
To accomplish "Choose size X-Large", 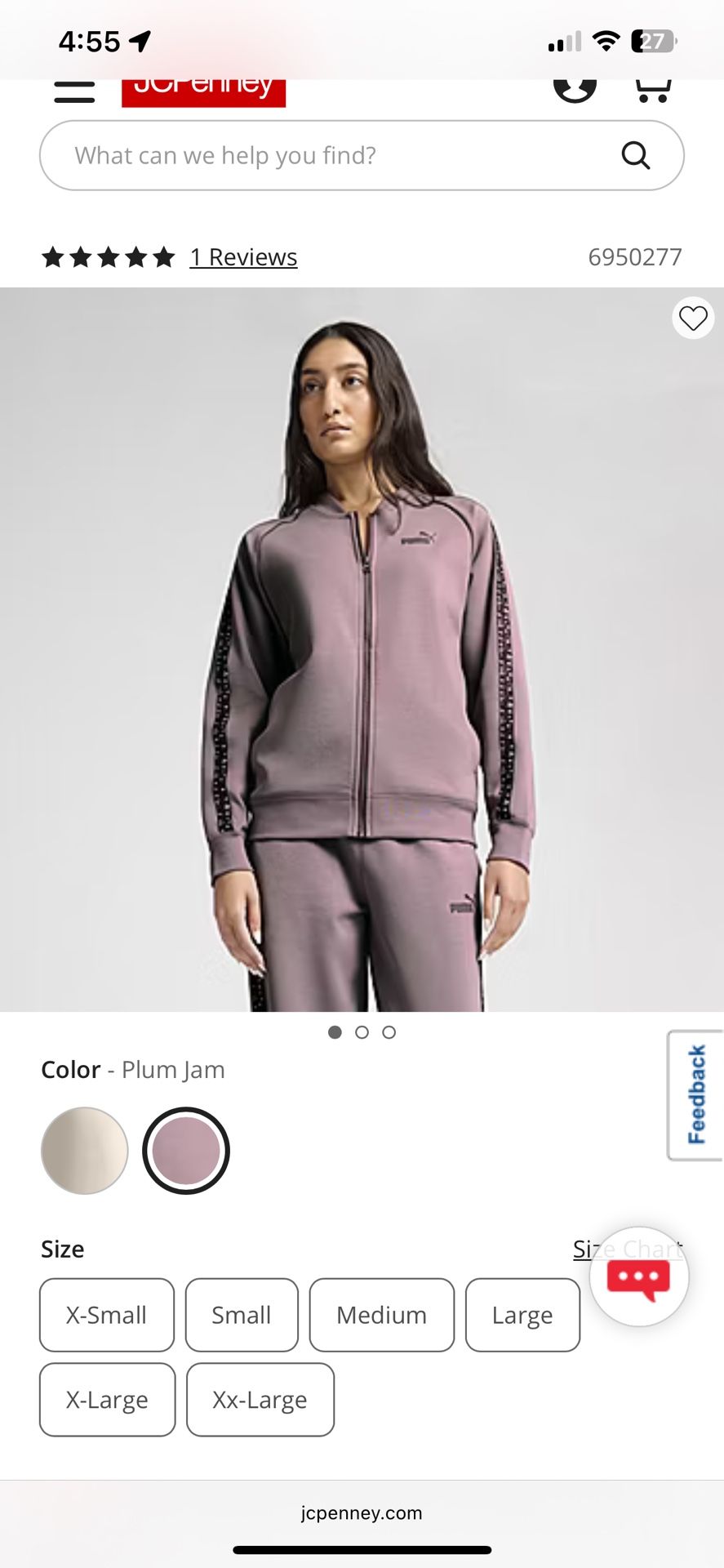I will tap(107, 1400).
